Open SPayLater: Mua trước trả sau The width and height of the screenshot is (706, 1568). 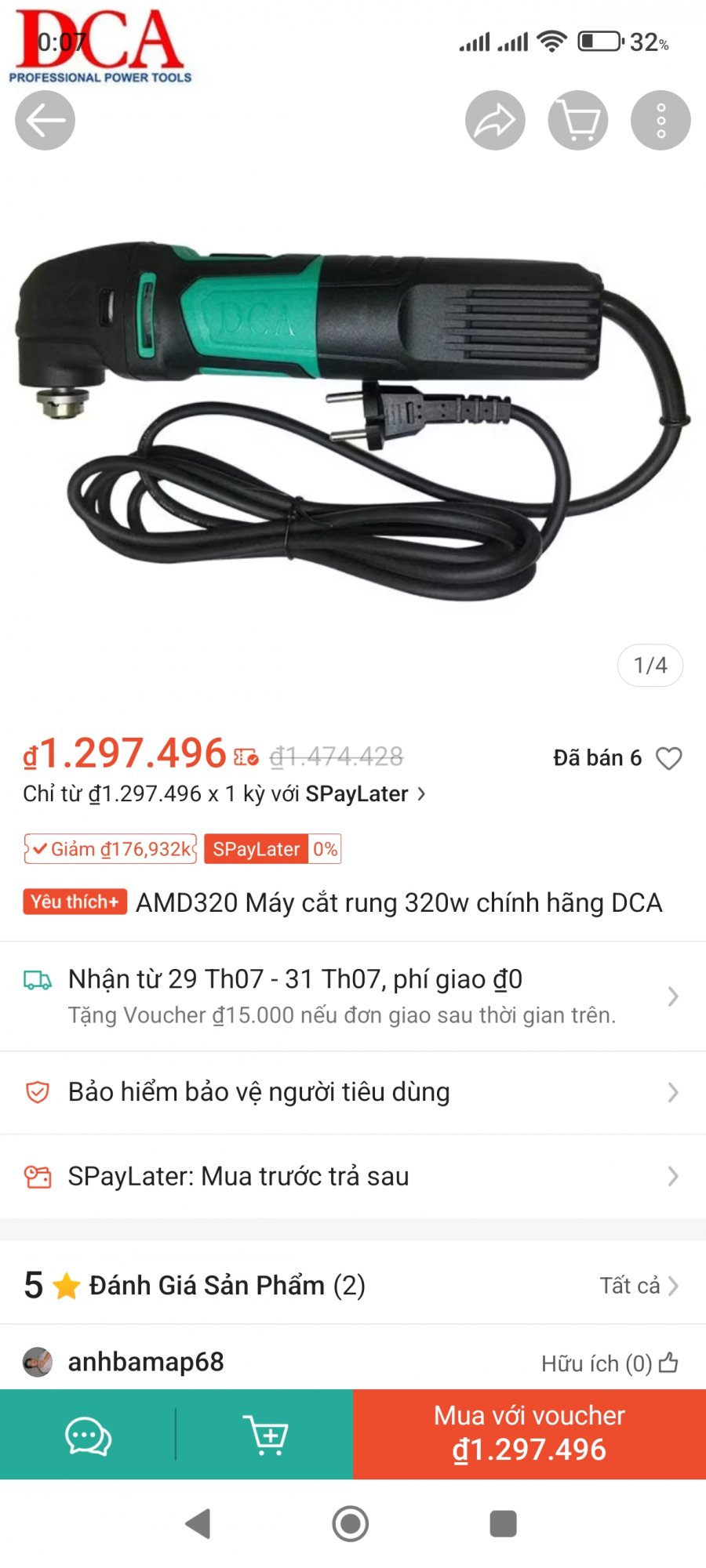click(353, 1176)
